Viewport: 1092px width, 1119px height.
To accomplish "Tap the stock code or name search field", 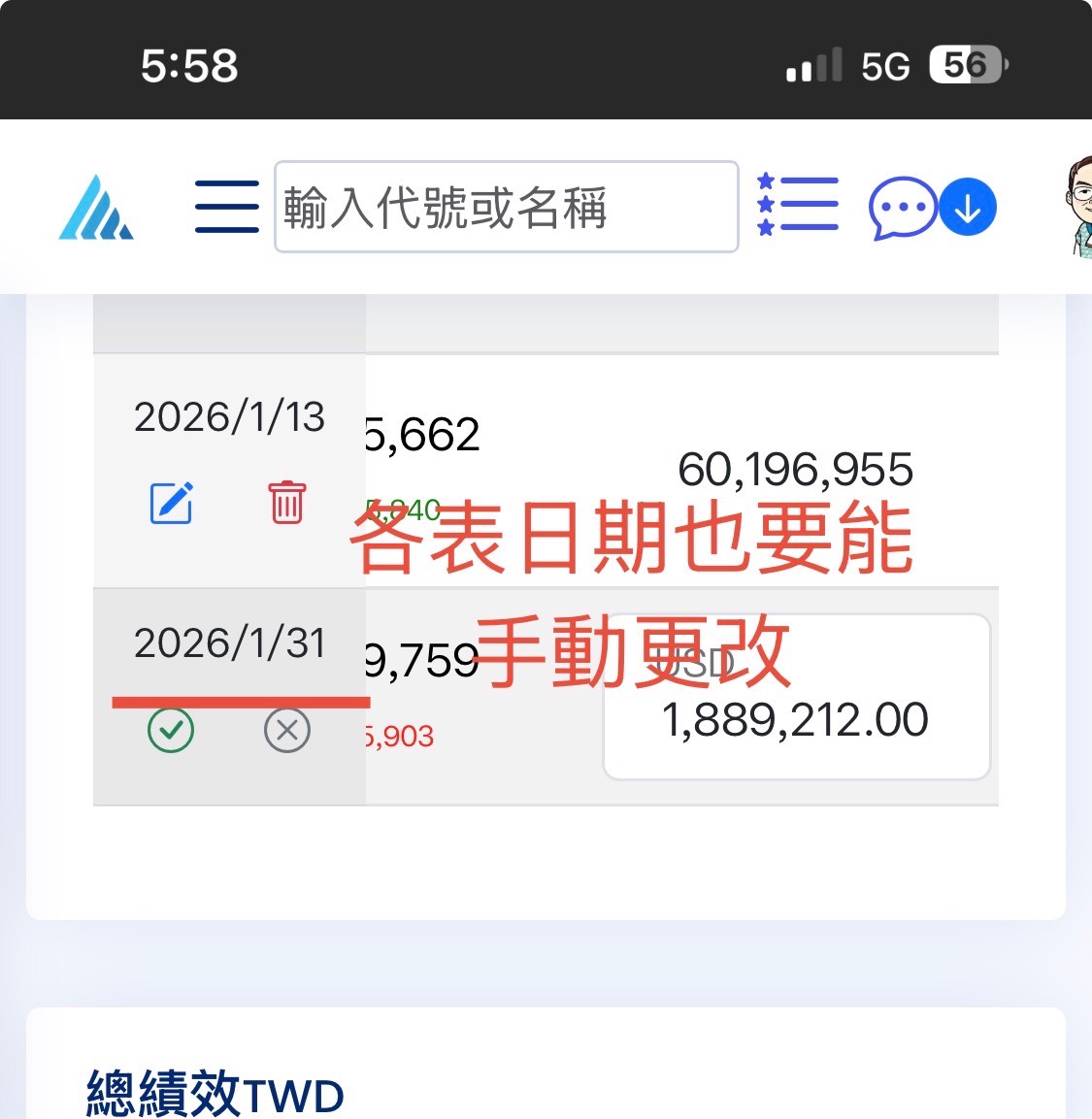I will (506, 207).
